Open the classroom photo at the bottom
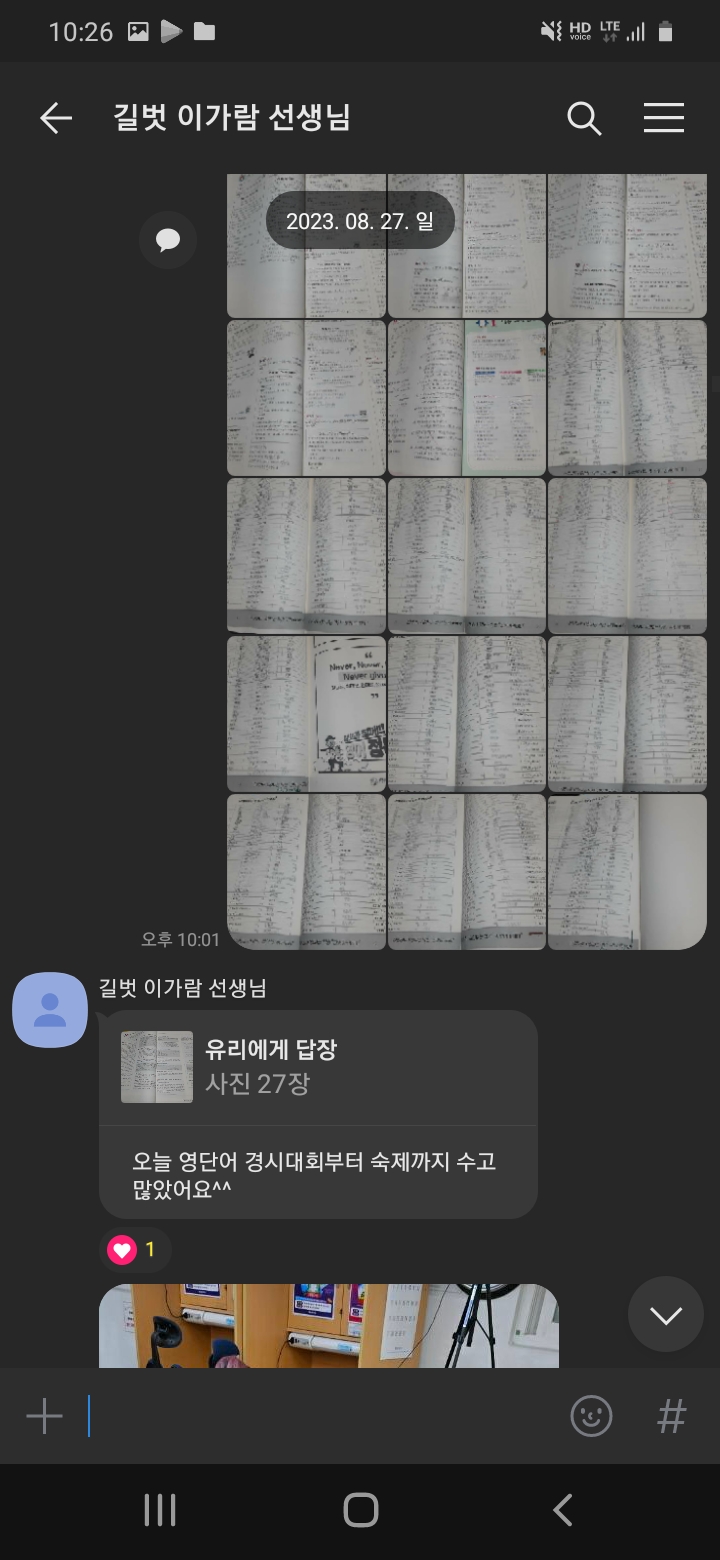Image resolution: width=720 pixels, height=1560 pixels. pyautogui.click(x=328, y=1325)
